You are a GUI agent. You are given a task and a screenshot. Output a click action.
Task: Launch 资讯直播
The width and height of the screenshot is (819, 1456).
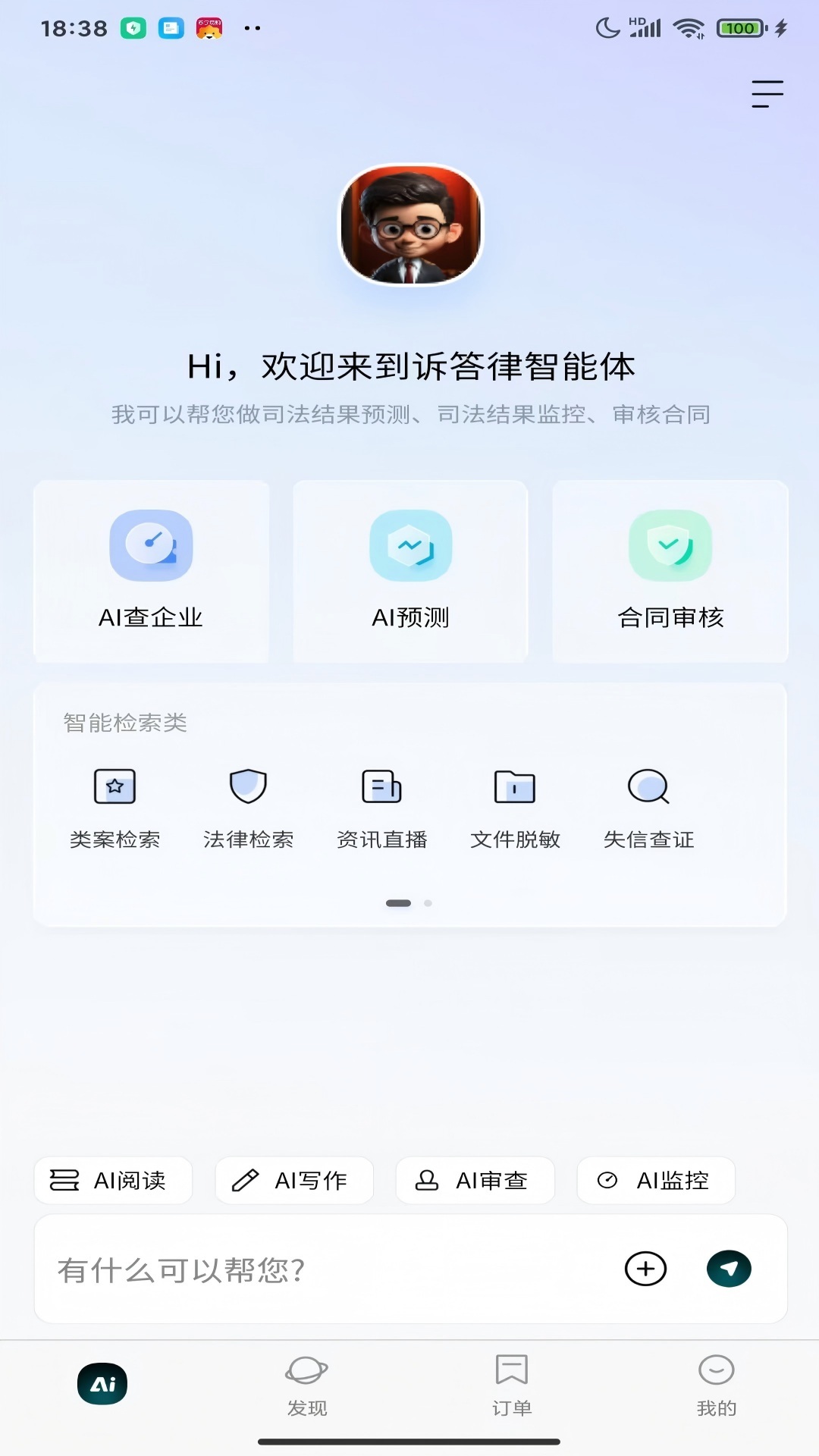pyautogui.click(x=381, y=808)
